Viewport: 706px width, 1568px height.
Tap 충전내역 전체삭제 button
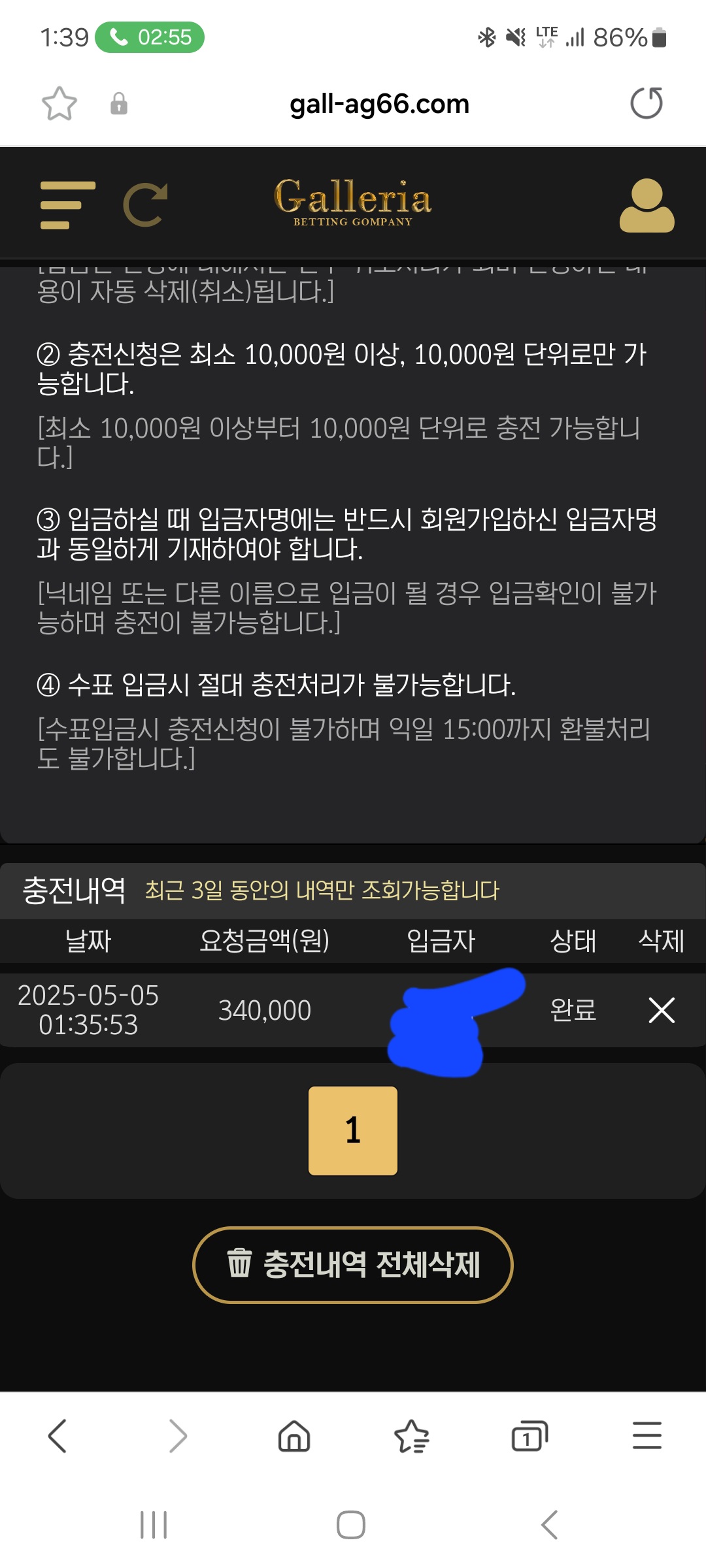point(353,1265)
